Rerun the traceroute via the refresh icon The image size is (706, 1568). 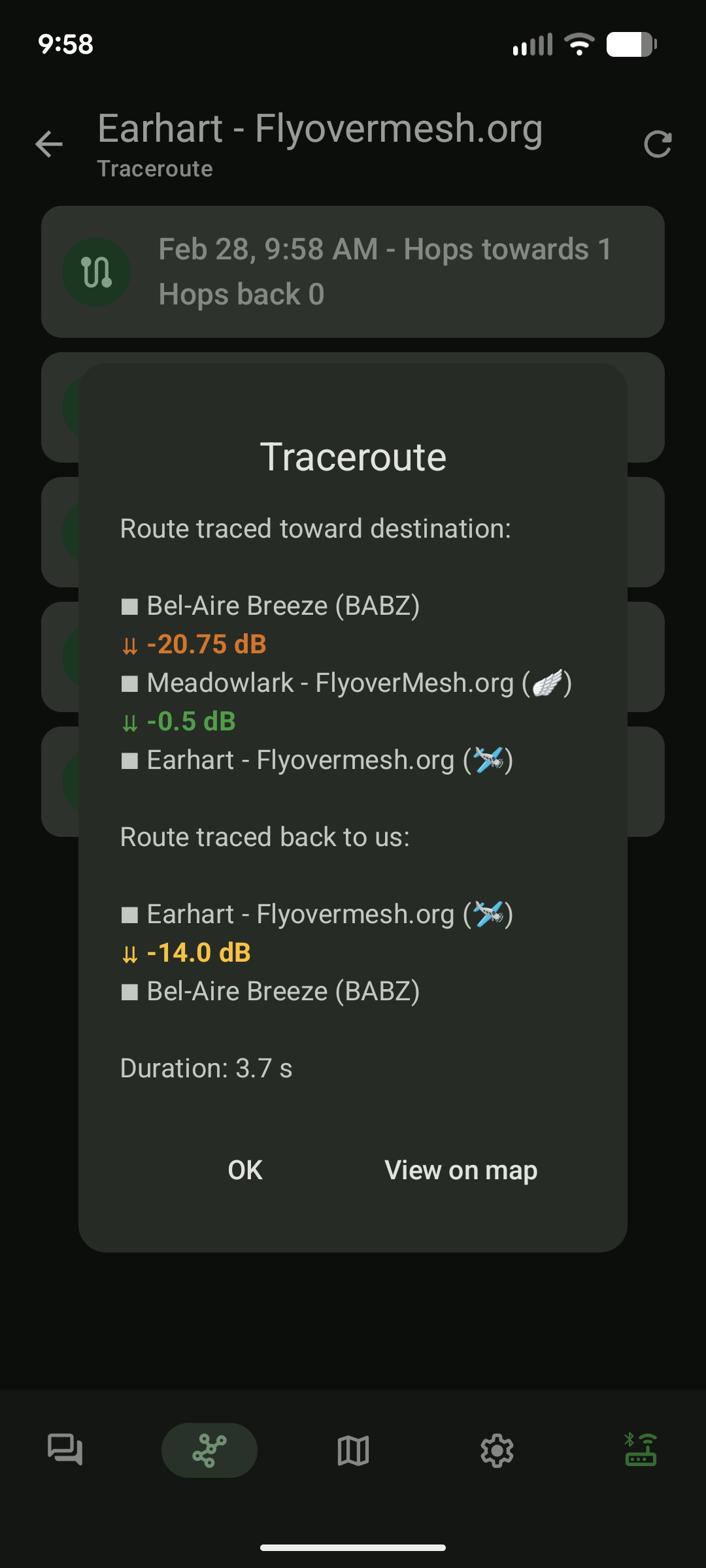[659, 144]
